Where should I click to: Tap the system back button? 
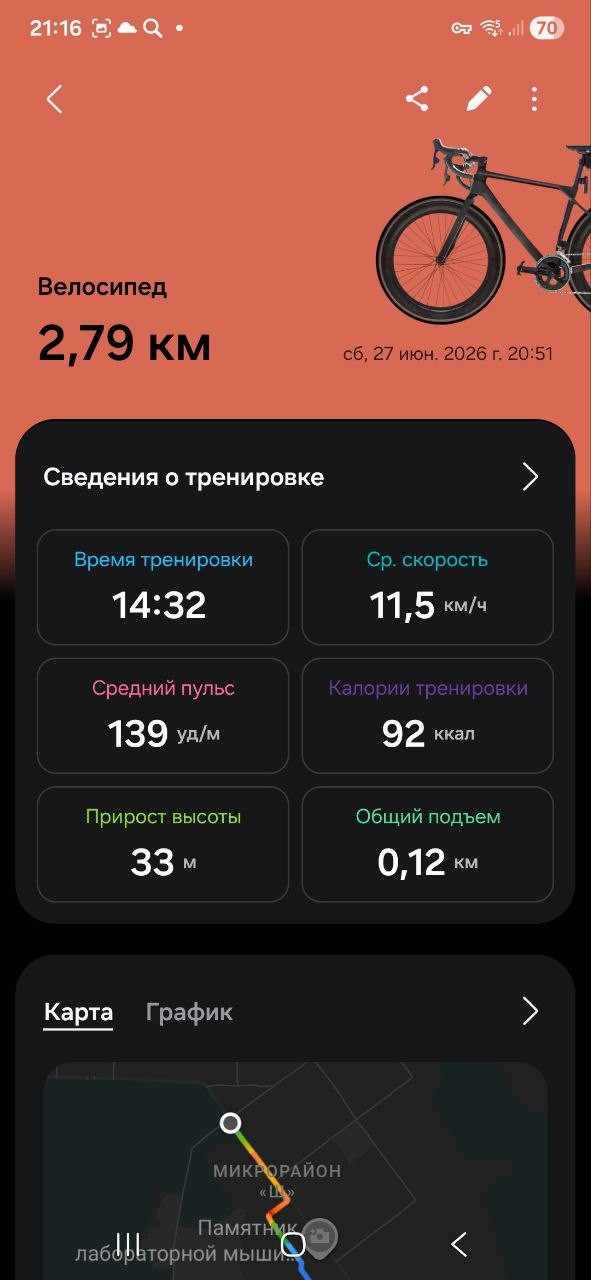(x=459, y=1244)
